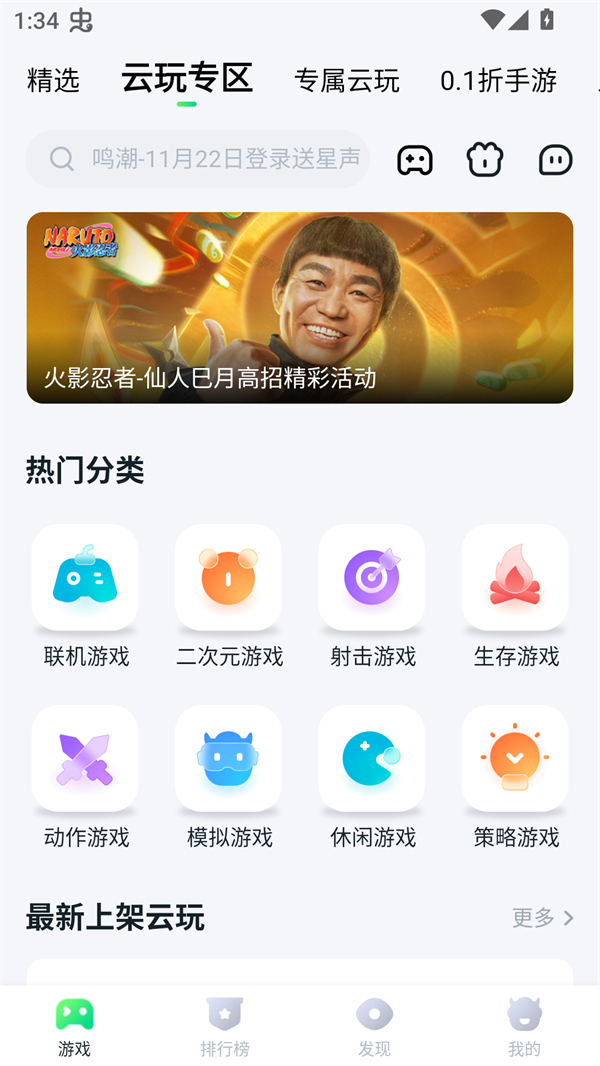The image size is (600, 1066).
Task: Open the gamepad icon next to search
Action: [415, 160]
